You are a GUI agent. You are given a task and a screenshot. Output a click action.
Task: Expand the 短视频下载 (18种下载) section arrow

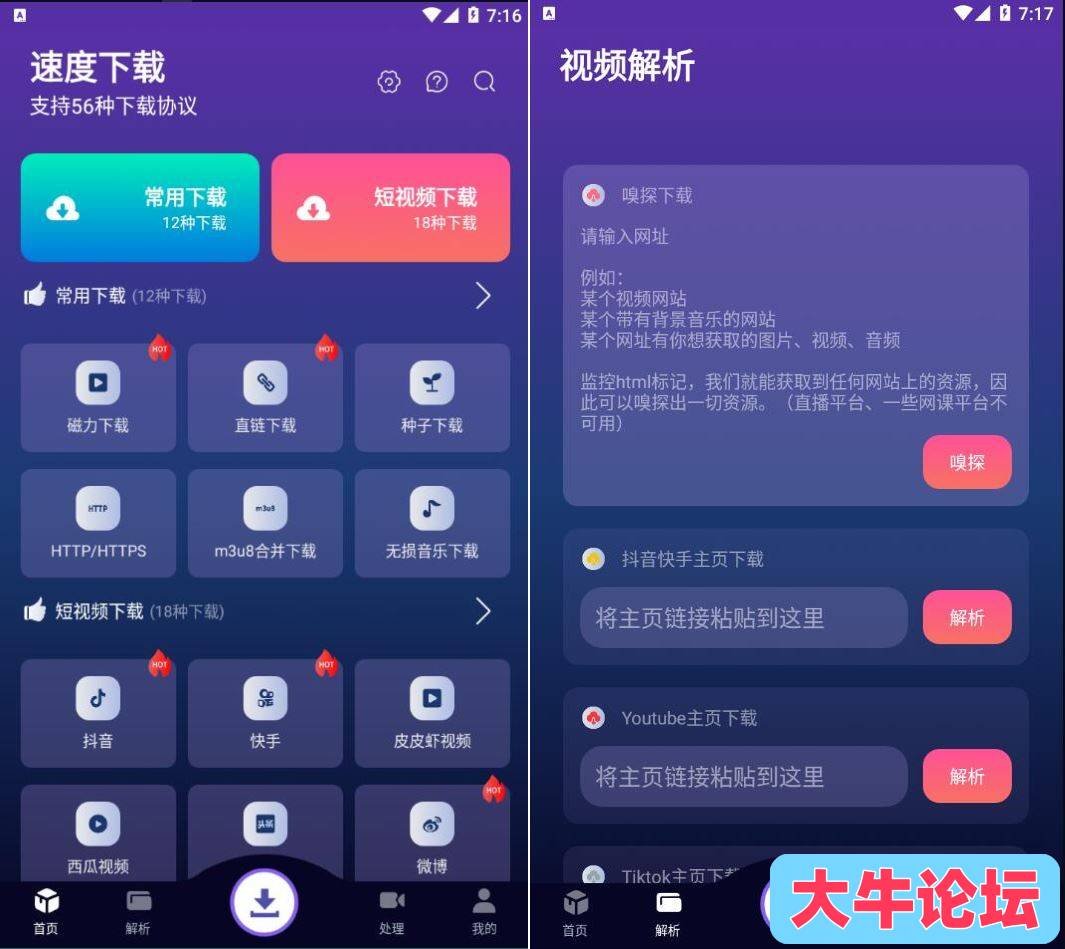[x=483, y=611]
